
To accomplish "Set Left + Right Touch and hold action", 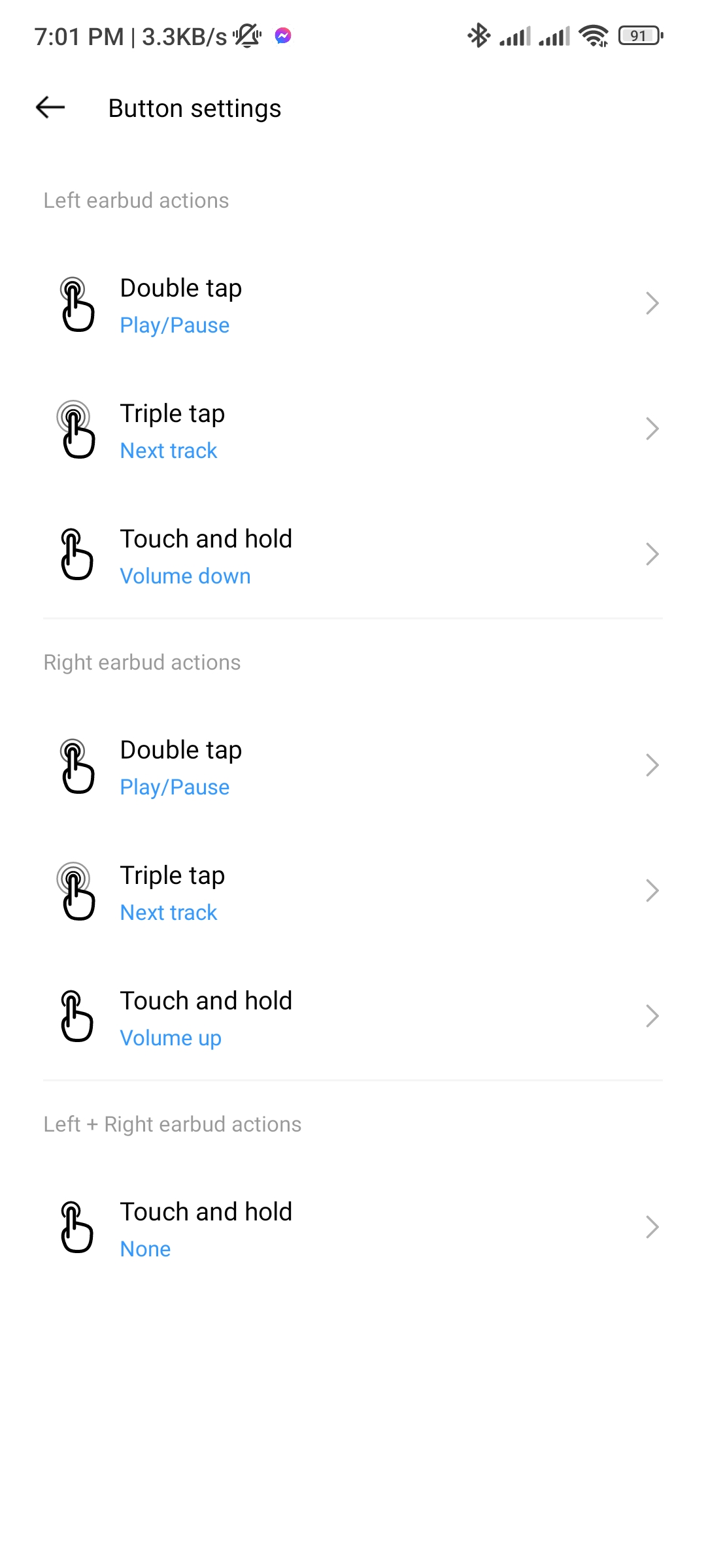I will click(353, 1228).
